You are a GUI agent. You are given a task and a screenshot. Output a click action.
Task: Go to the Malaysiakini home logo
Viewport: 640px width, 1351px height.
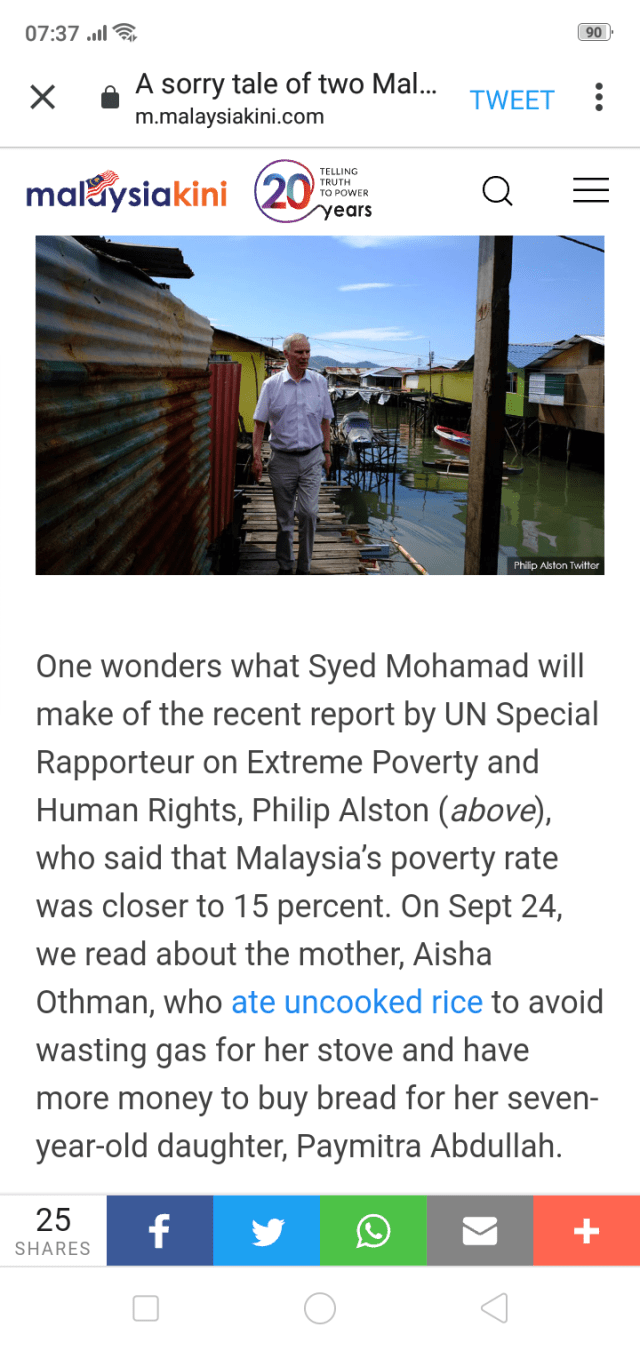[x=127, y=191]
